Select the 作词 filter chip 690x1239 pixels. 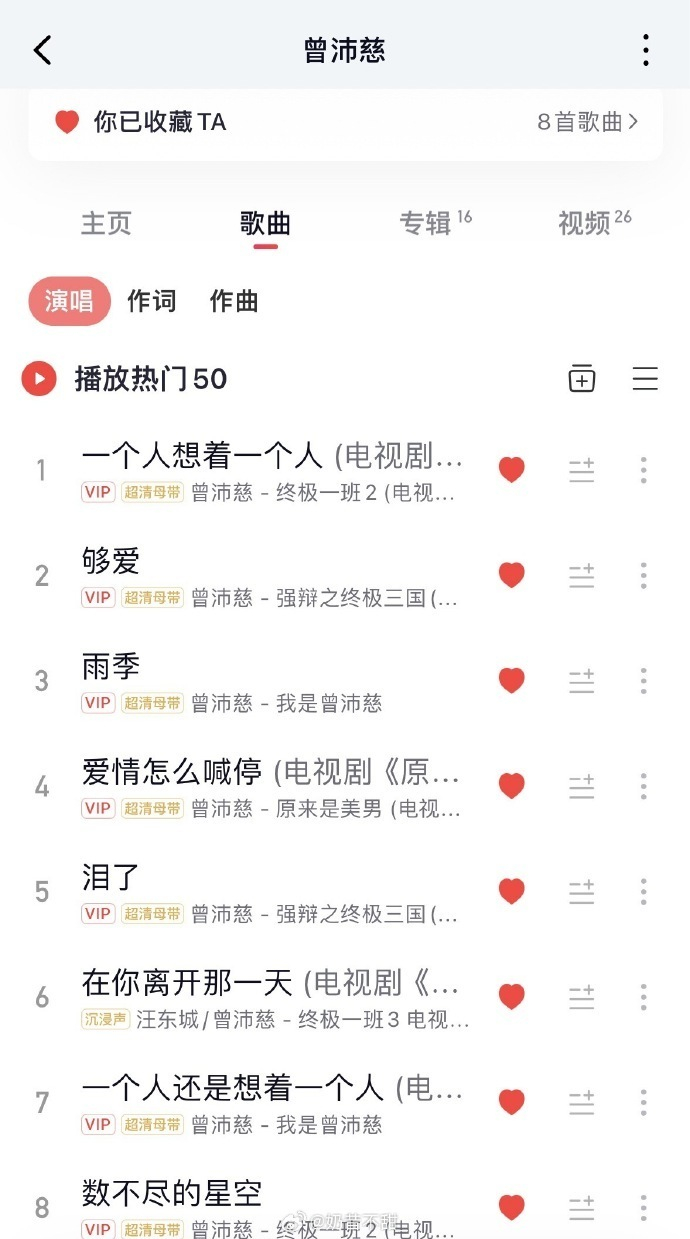click(152, 301)
